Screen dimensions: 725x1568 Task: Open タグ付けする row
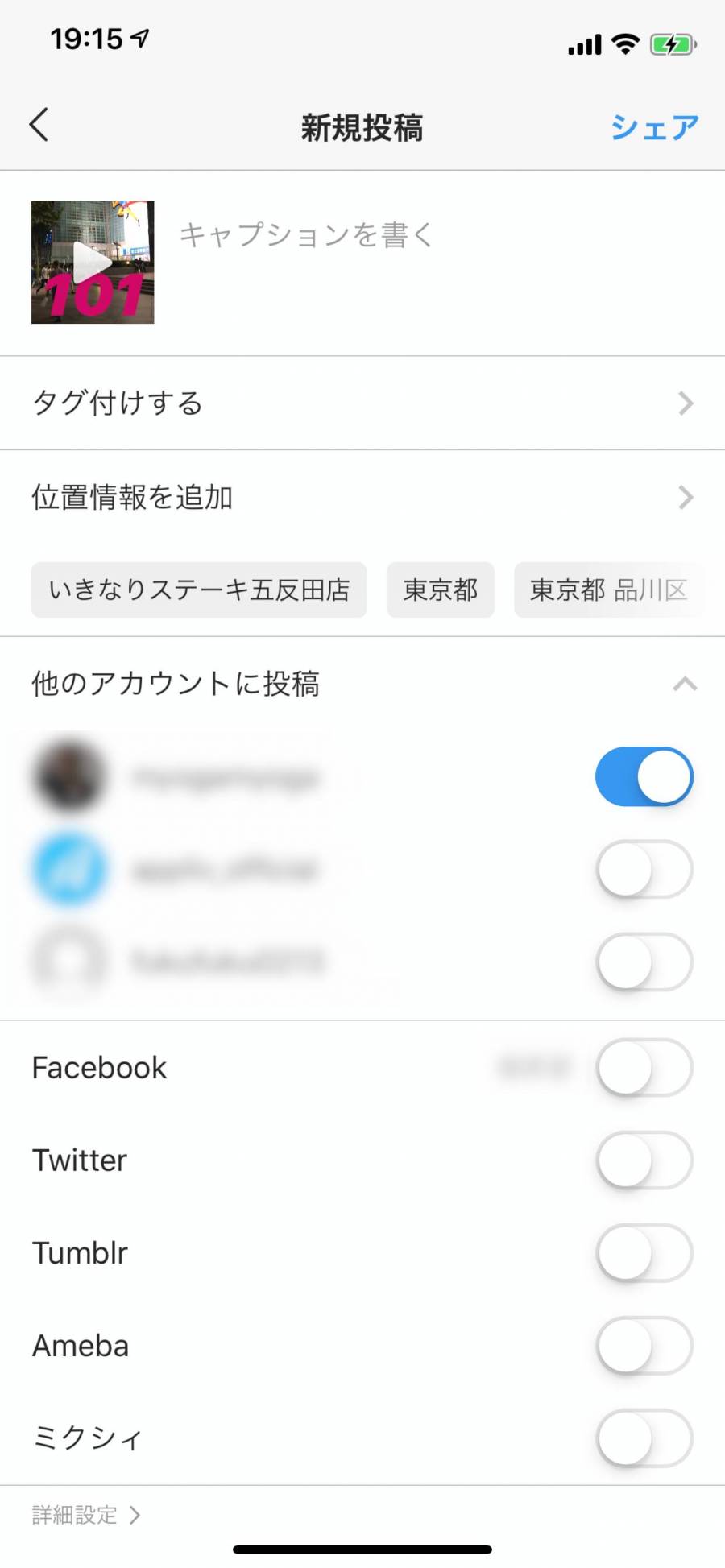pyautogui.click(x=362, y=403)
